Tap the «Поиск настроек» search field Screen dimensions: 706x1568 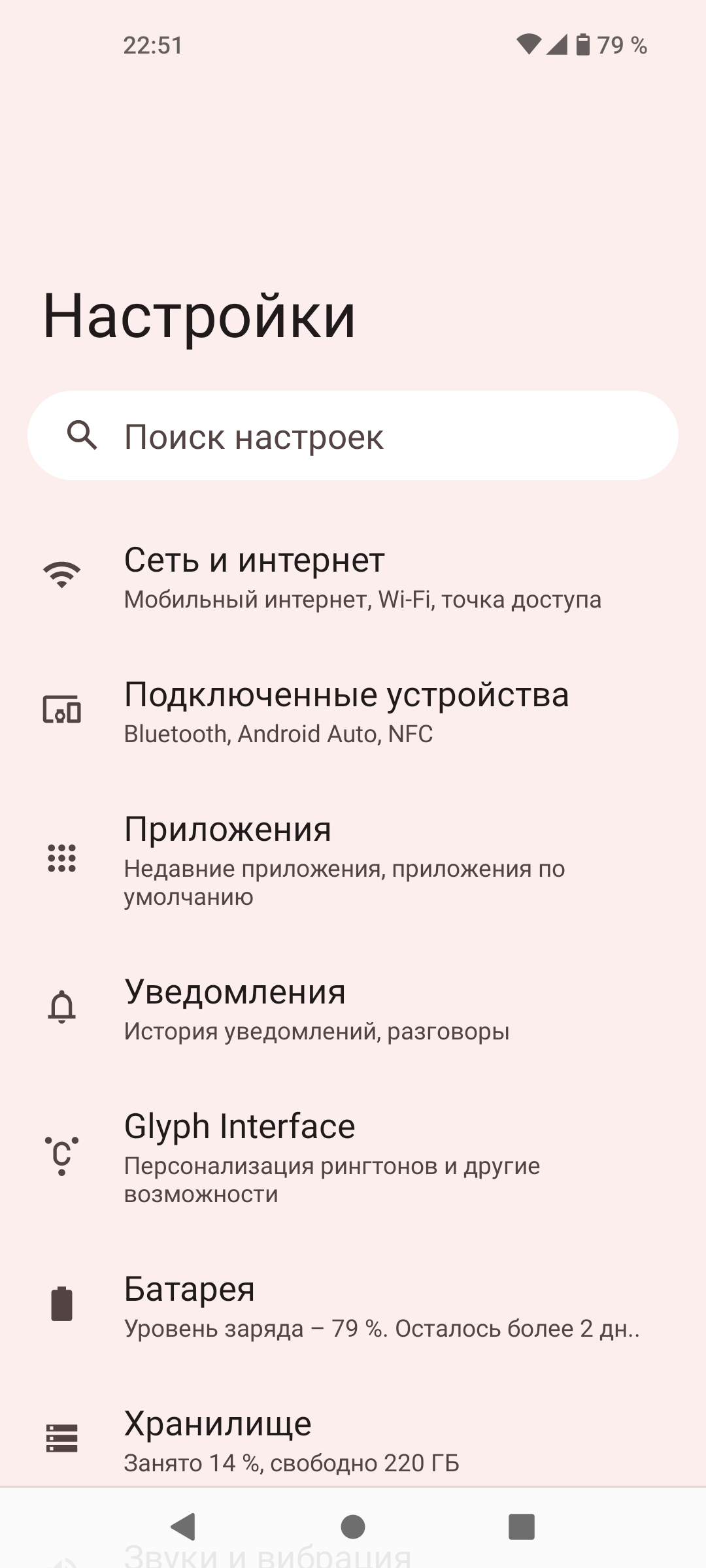point(353,436)
